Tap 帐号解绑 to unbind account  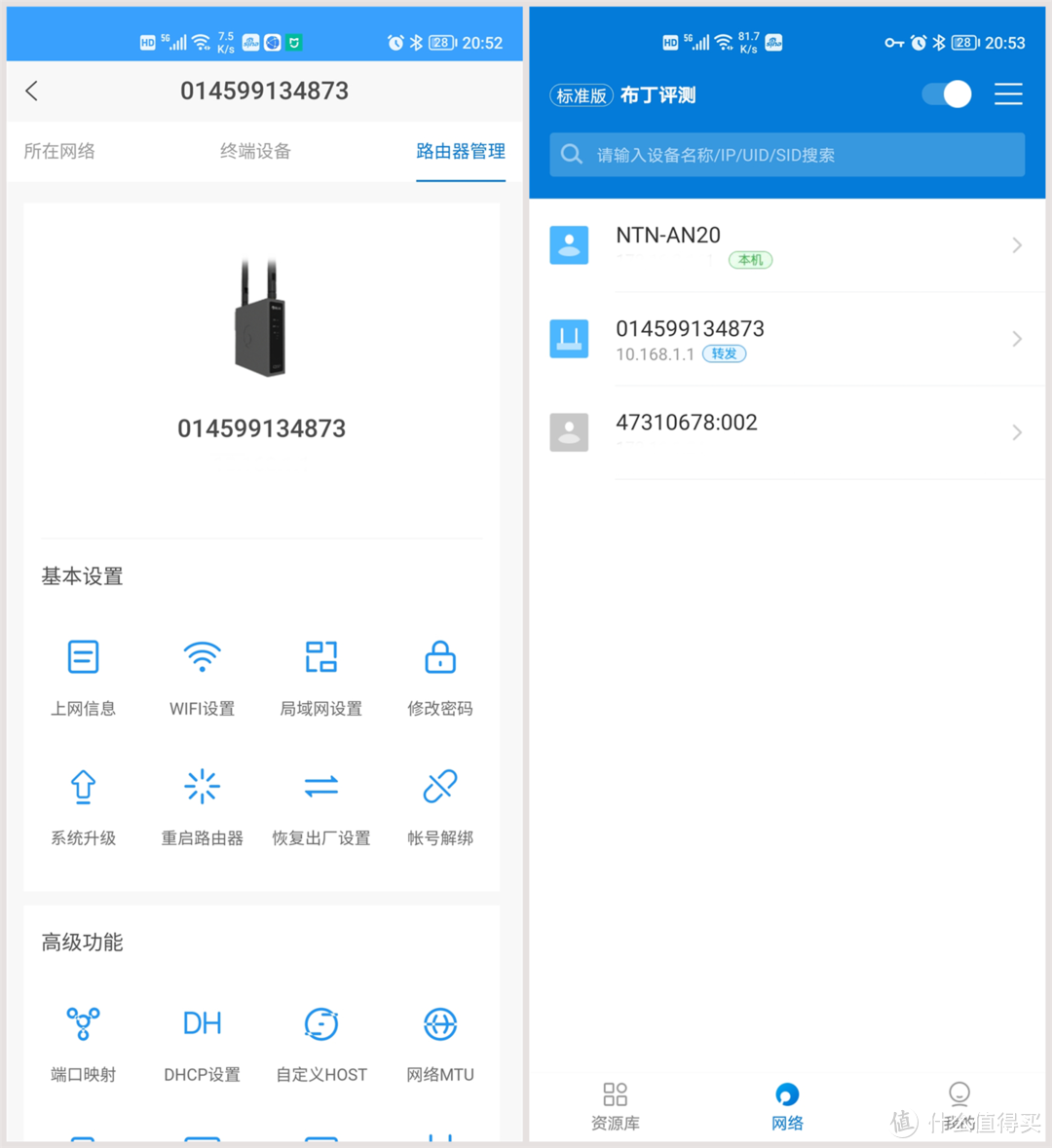[439, 786]
